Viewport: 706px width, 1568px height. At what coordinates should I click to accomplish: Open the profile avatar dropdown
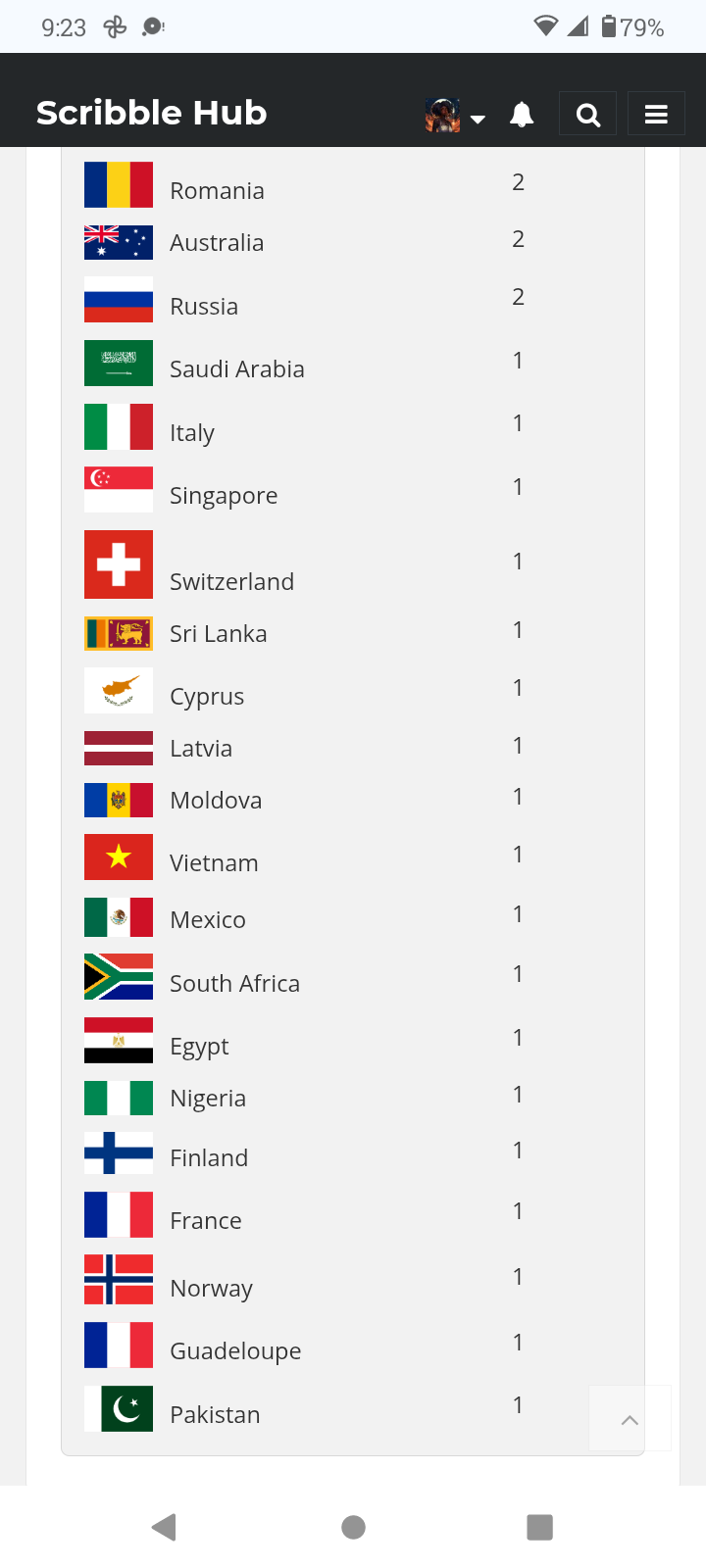click(x=455, y=116)
